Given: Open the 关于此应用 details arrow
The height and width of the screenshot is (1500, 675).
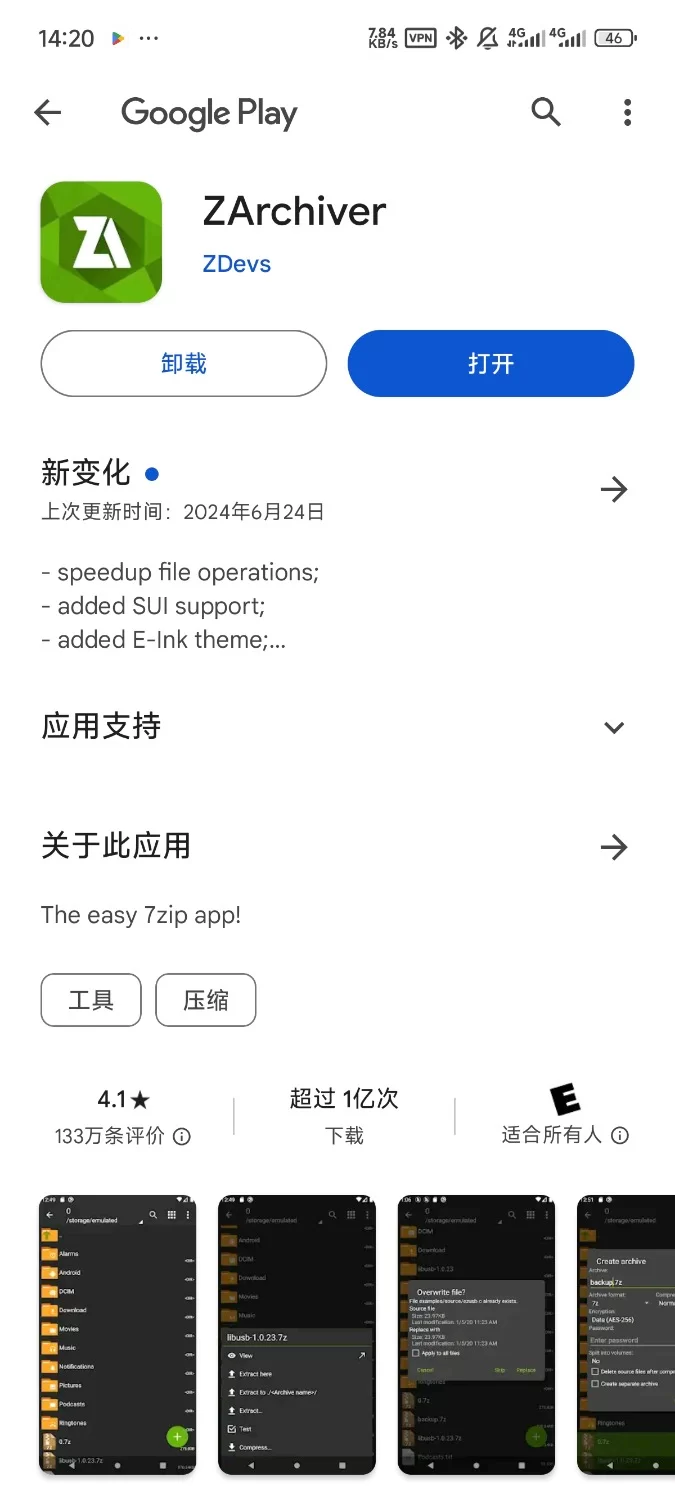Looking at the screenshot, I should [613, 848].
